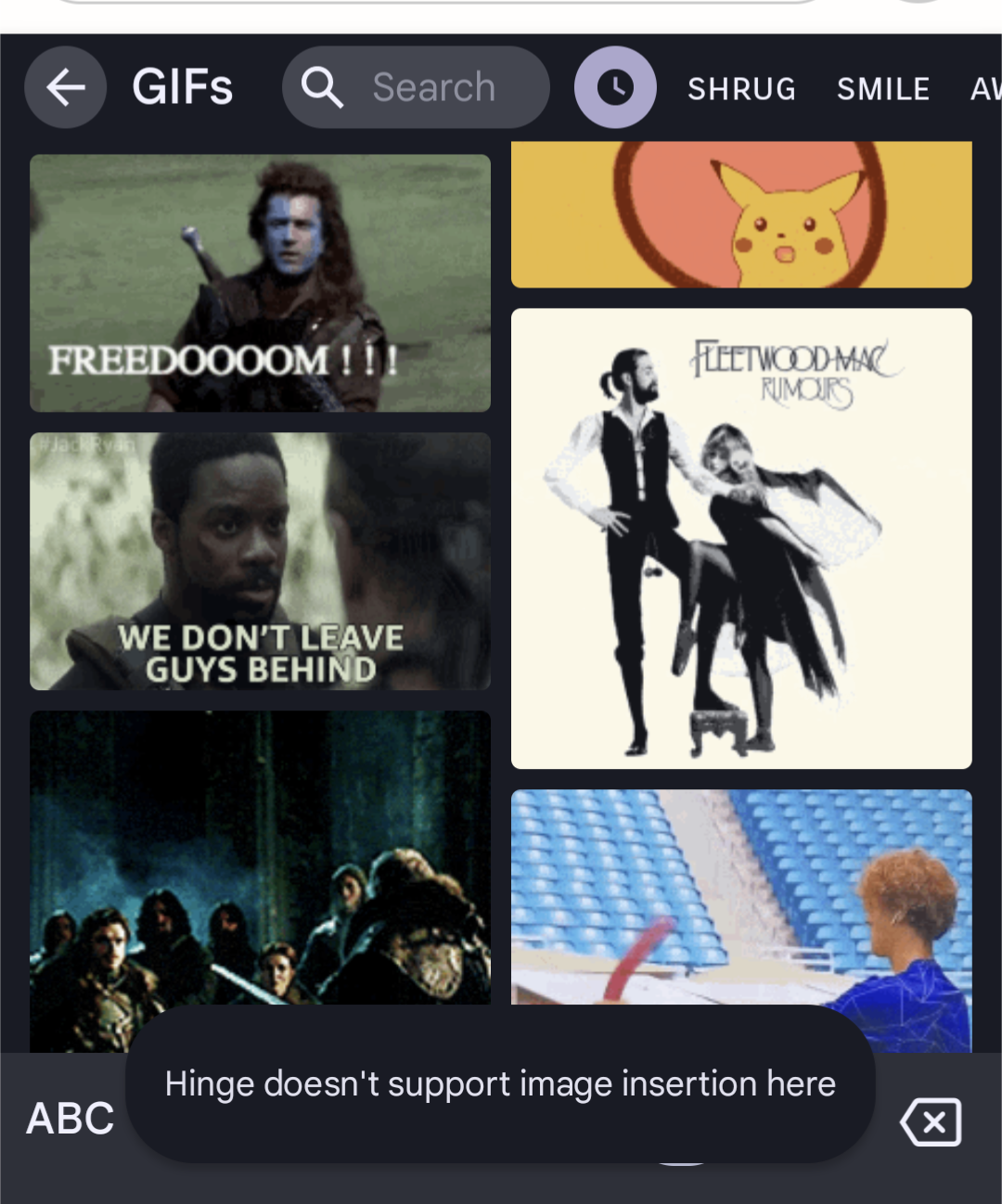Hit the backspace key
Viewport: 1002px width, 1204px height.
[931, 1122]
